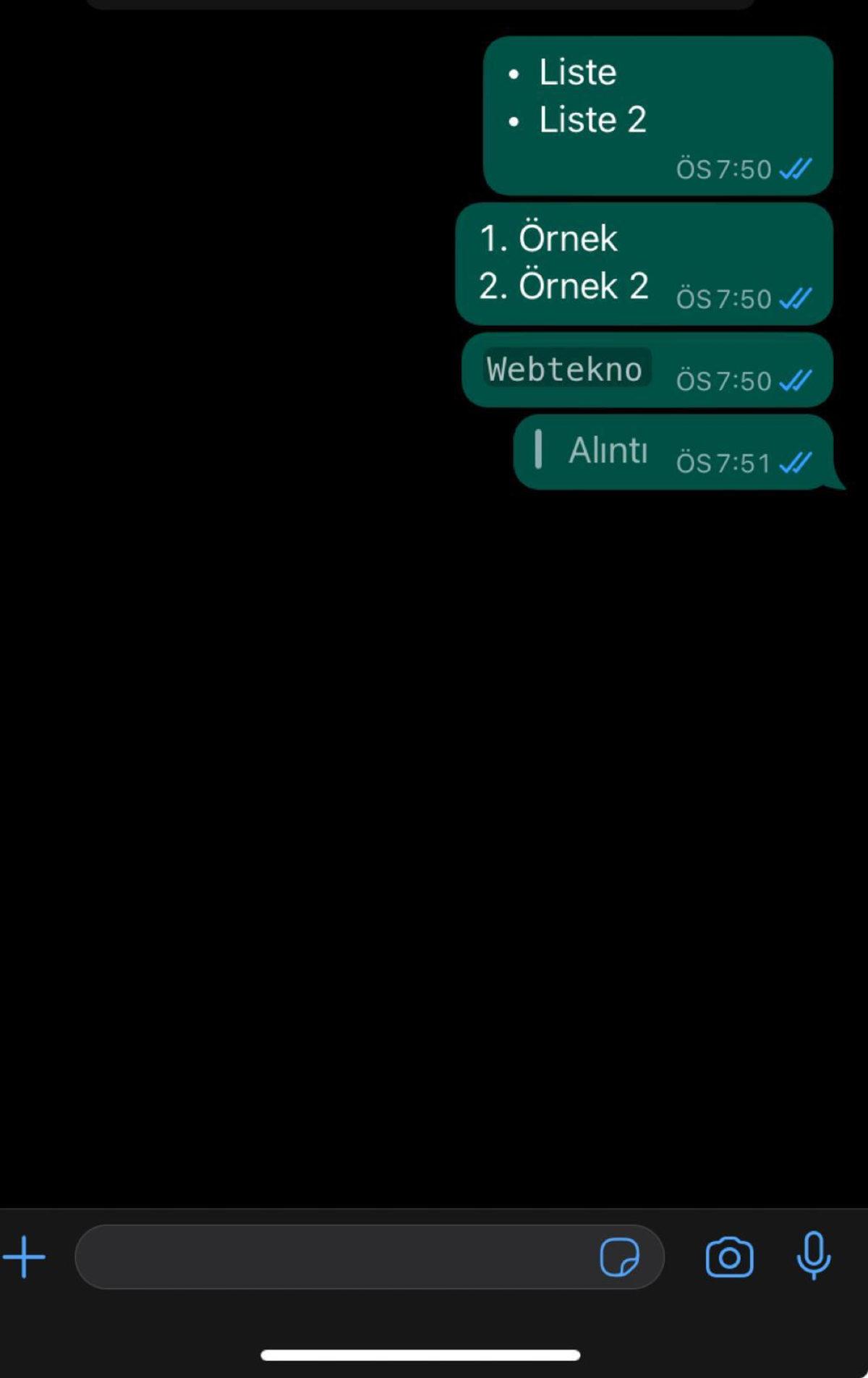Click the checkmarks on the Liste message

[794, 168]
